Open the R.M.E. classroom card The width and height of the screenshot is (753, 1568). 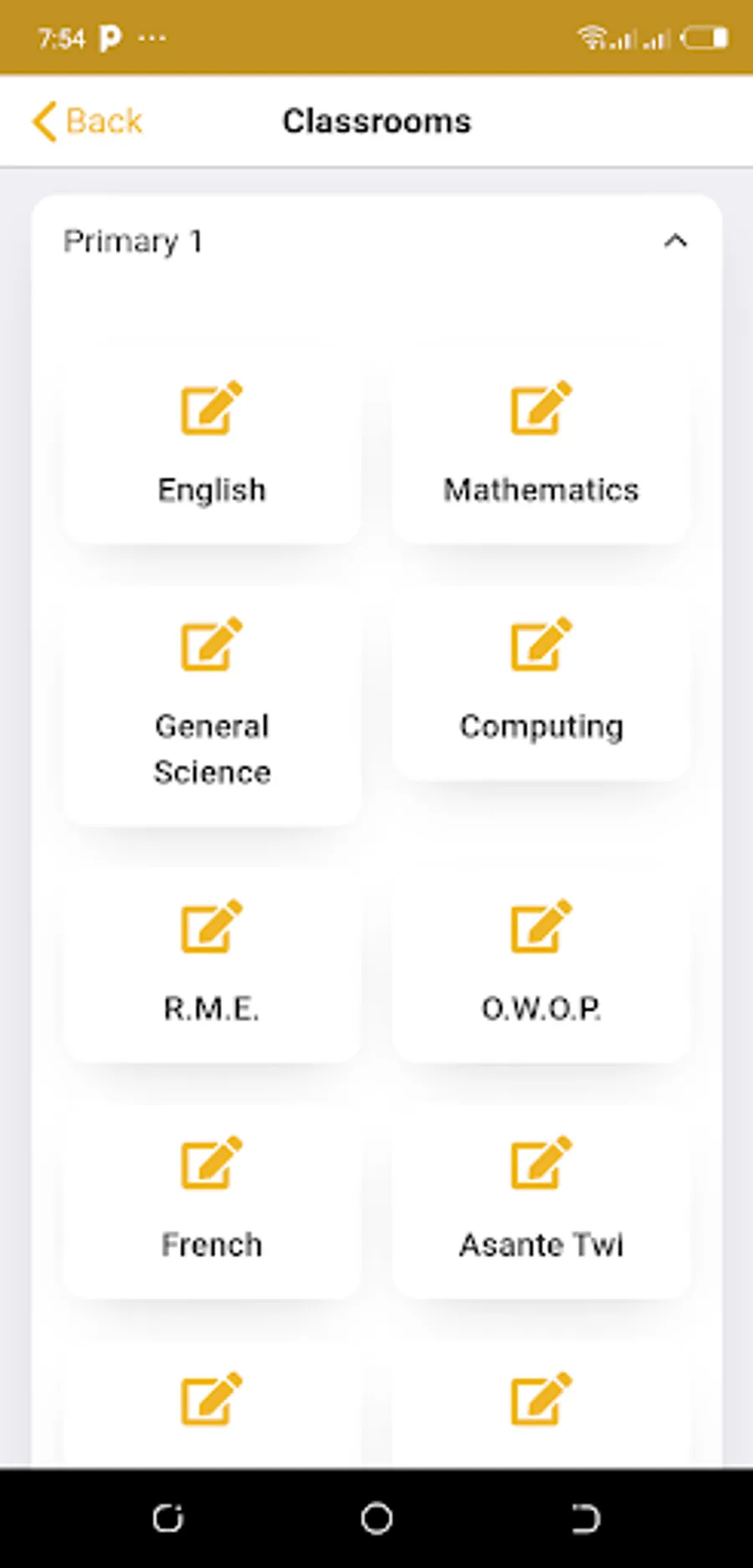tap(212, 967)
